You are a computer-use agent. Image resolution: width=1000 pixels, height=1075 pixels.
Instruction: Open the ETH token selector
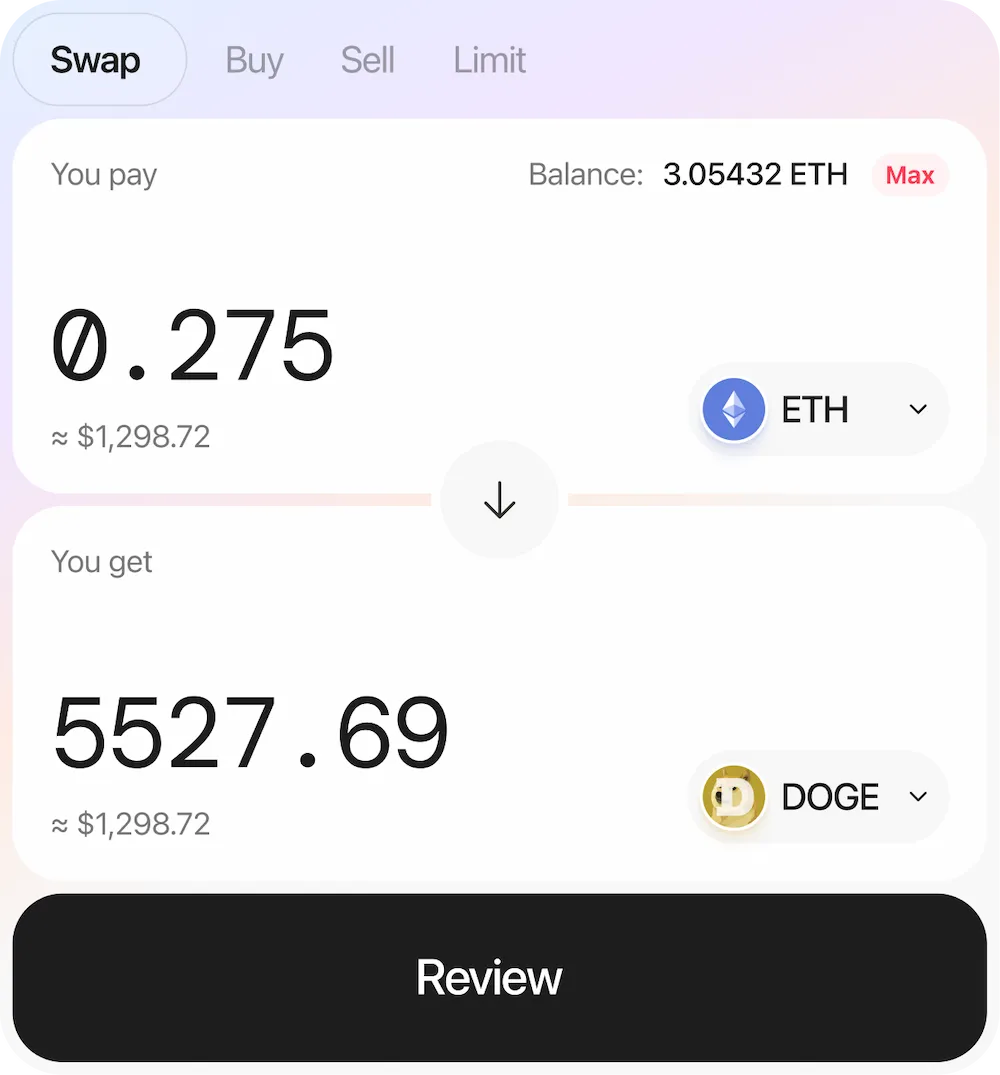(x=818, y=409)
